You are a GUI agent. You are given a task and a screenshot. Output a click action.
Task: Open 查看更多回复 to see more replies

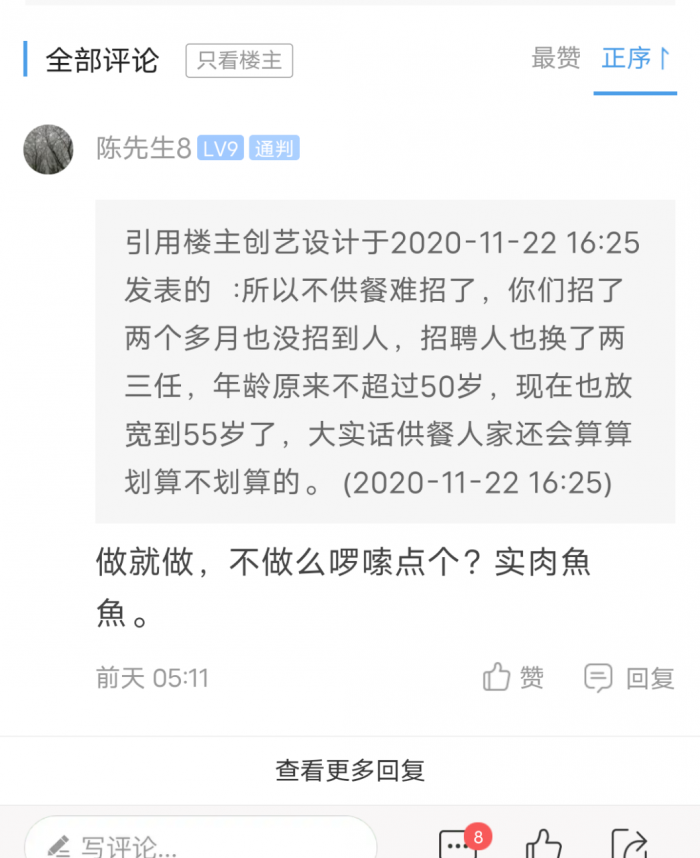tap(350, 770)
